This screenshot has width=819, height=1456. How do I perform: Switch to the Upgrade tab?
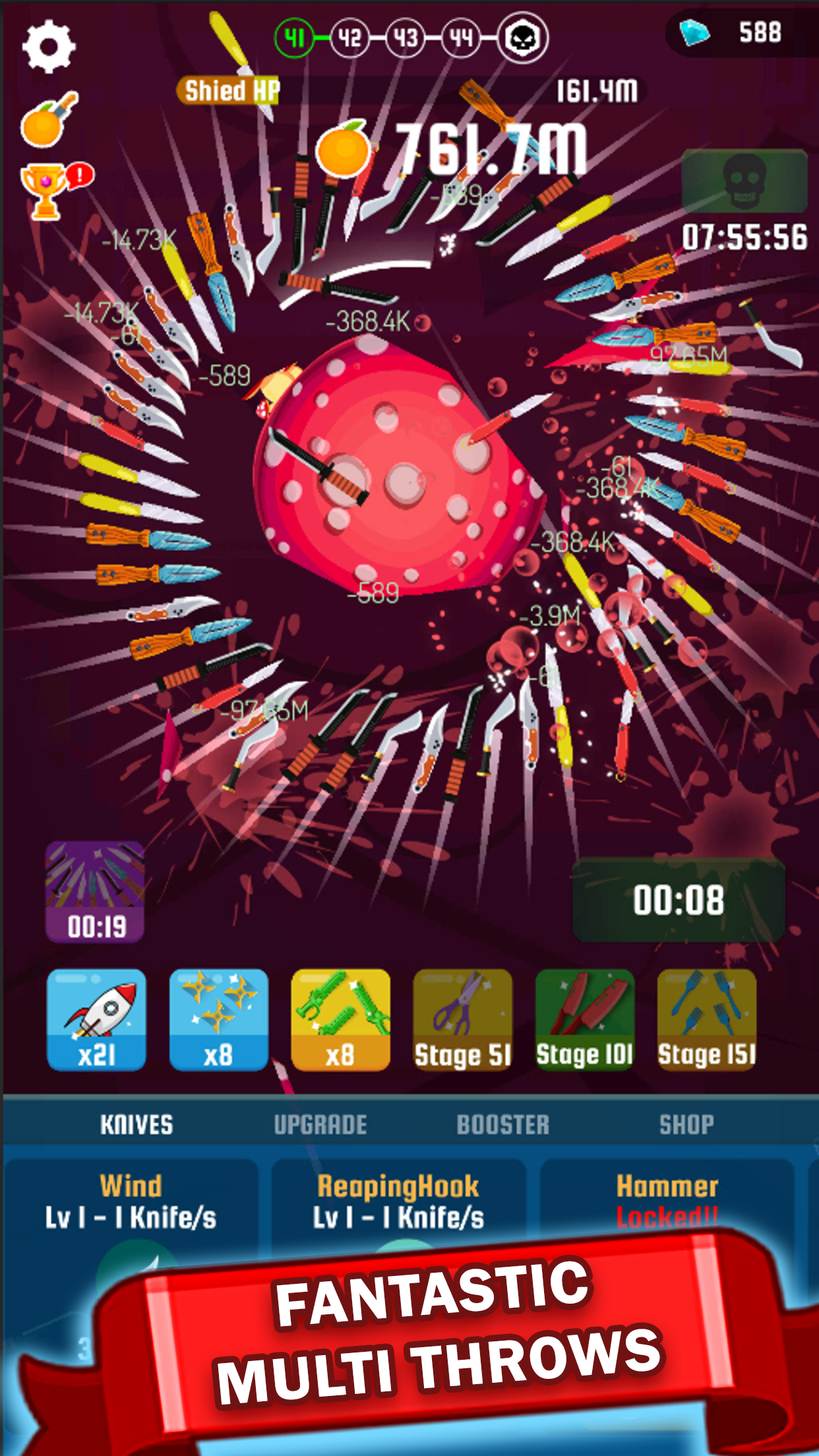320,1125
